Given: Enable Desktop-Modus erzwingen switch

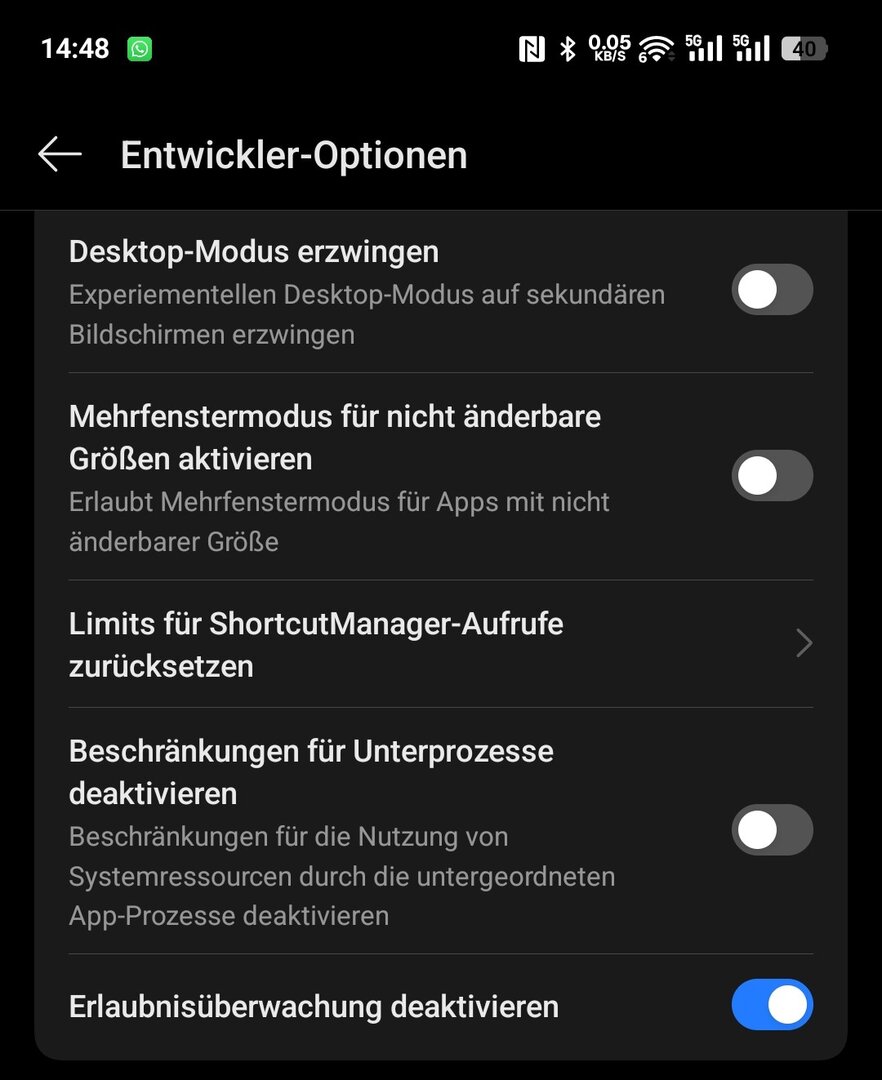Looking at the screenshot, I should point(772,290).
